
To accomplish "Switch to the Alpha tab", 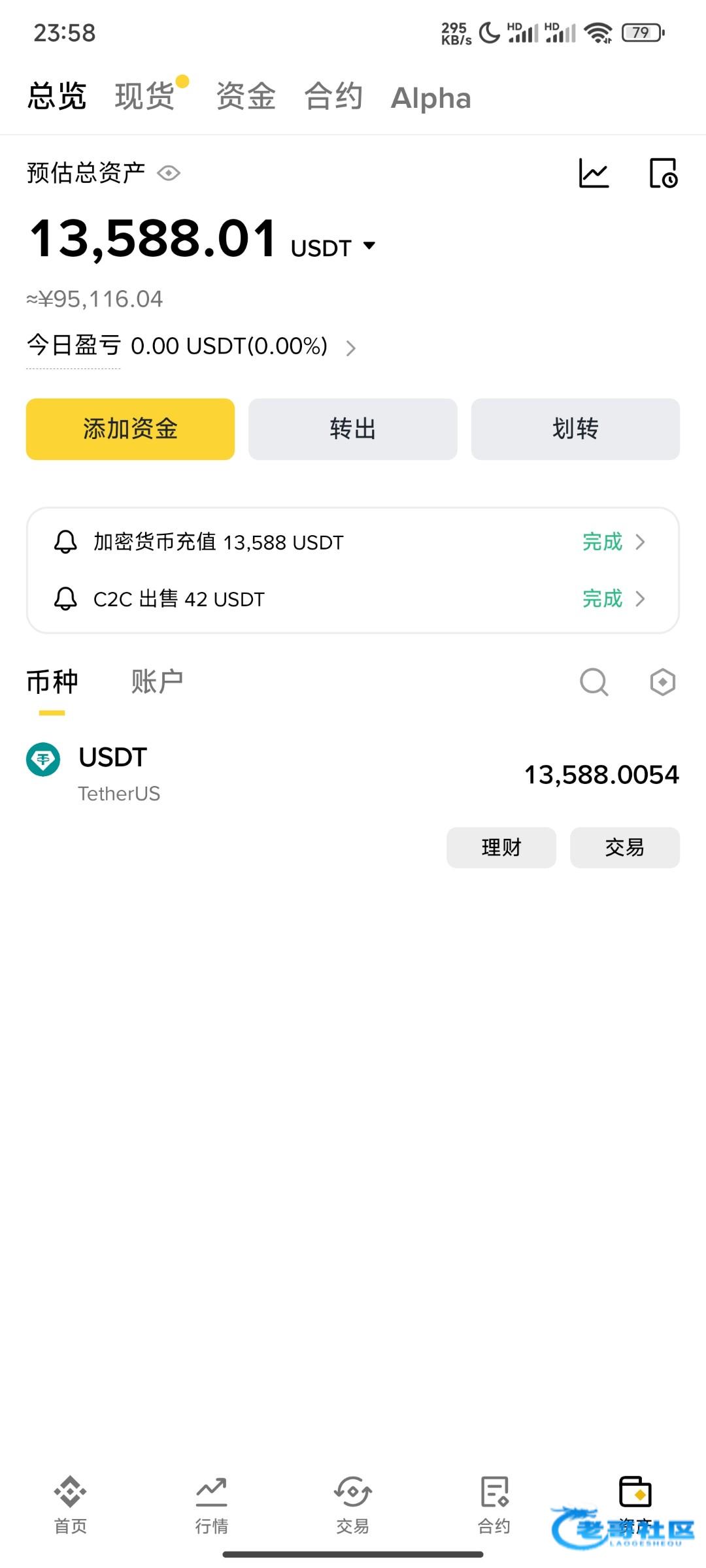I will coord(430,98).
